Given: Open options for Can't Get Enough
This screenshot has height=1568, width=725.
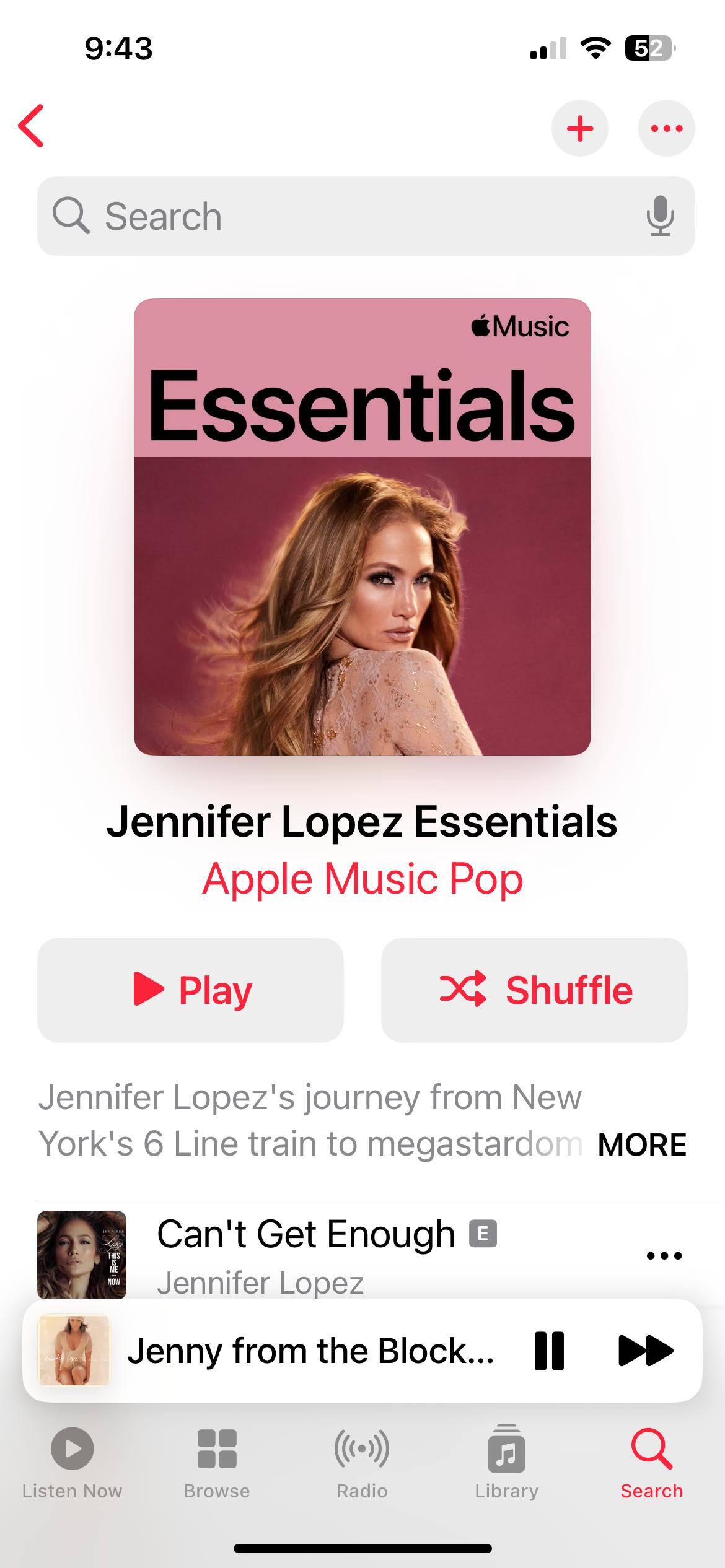Looking at the screenshot, I should point(664,1255).
